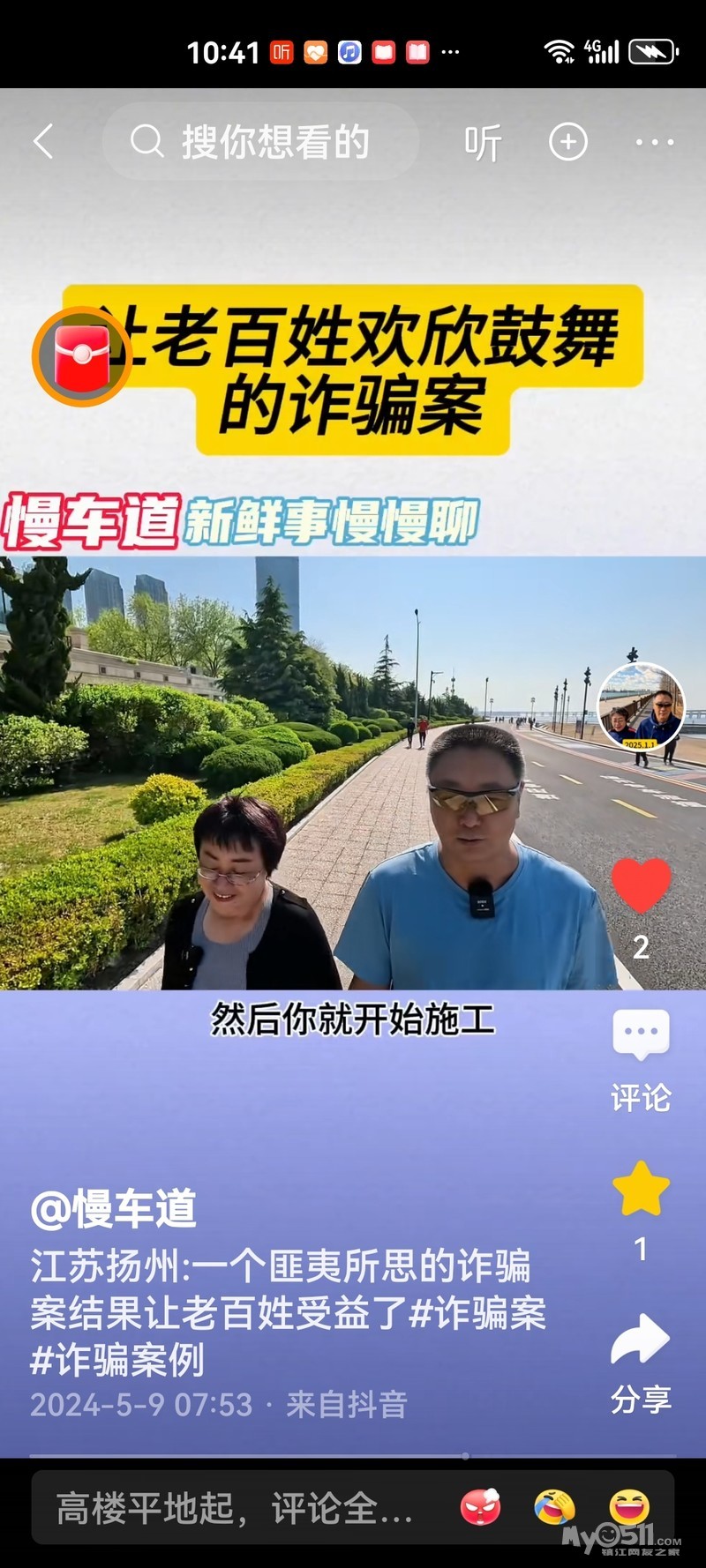Open the @慢车道 author profile
This screenshot has height=1568, width=706.
[x=113, y=1208]
